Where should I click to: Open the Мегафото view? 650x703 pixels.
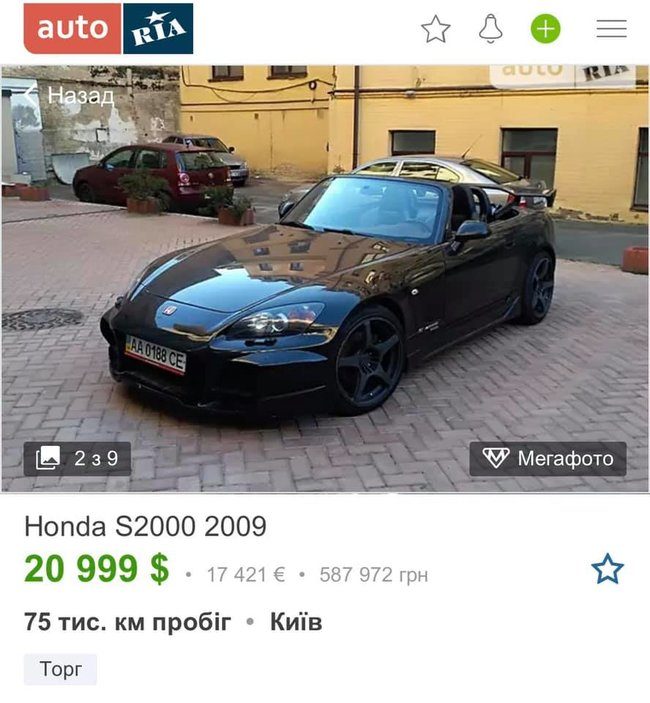point(548,459)
